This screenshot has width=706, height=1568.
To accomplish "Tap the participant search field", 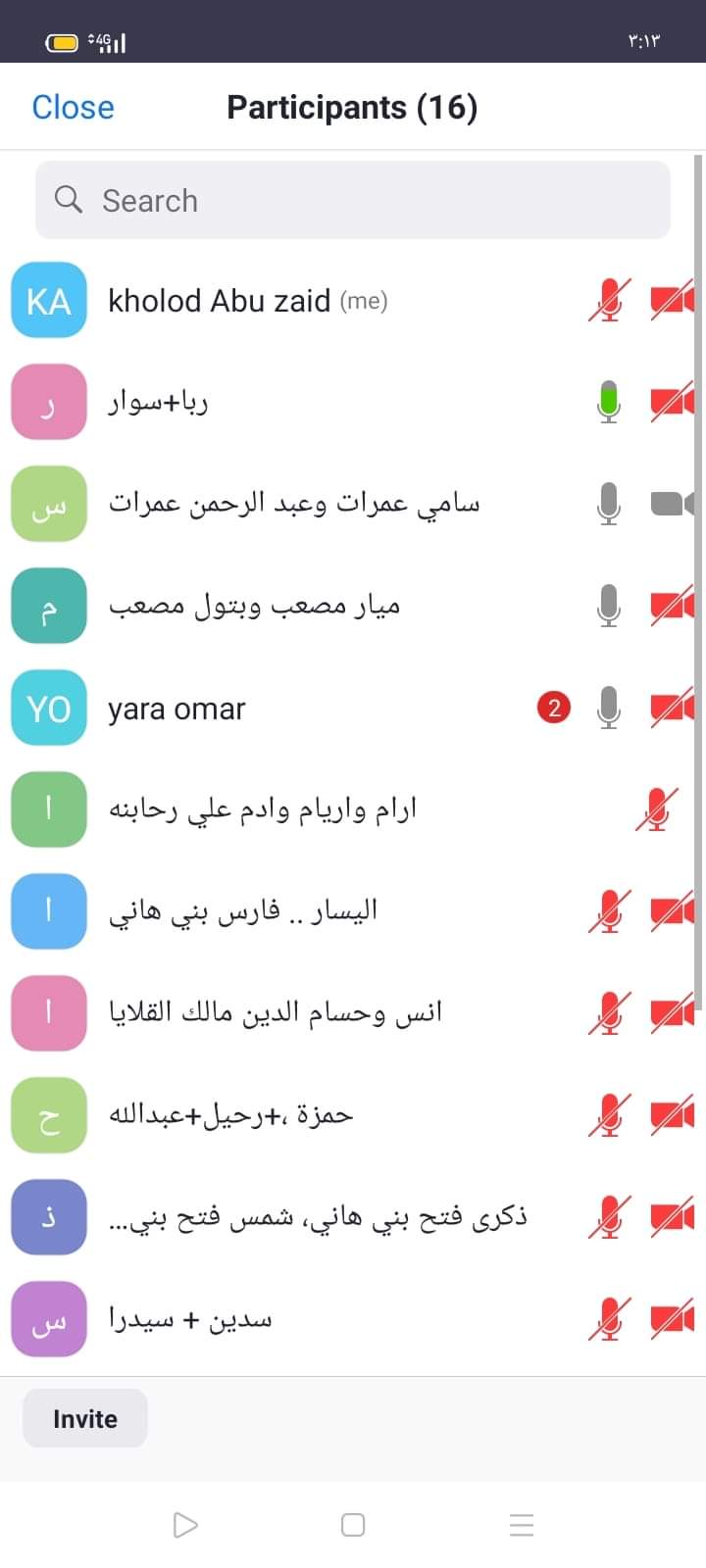I will (353, 201).
